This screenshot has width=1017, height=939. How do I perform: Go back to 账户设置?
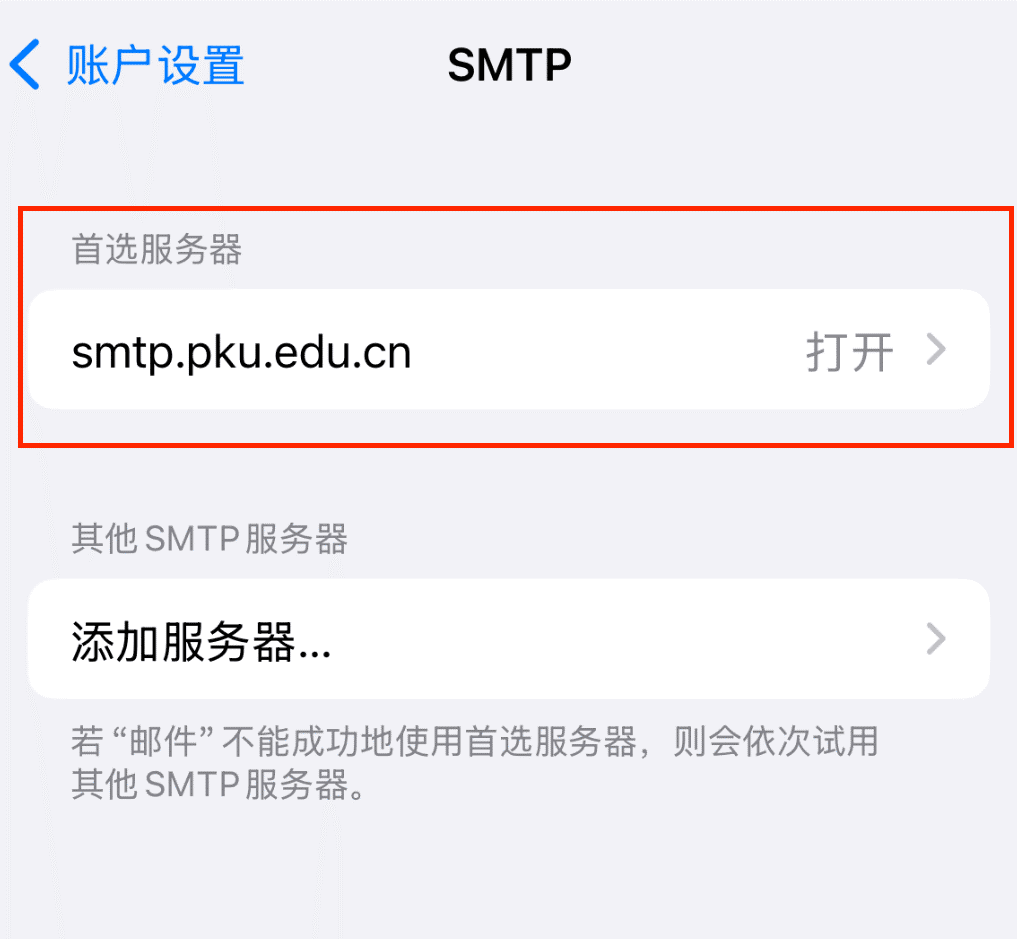(128, 66)
